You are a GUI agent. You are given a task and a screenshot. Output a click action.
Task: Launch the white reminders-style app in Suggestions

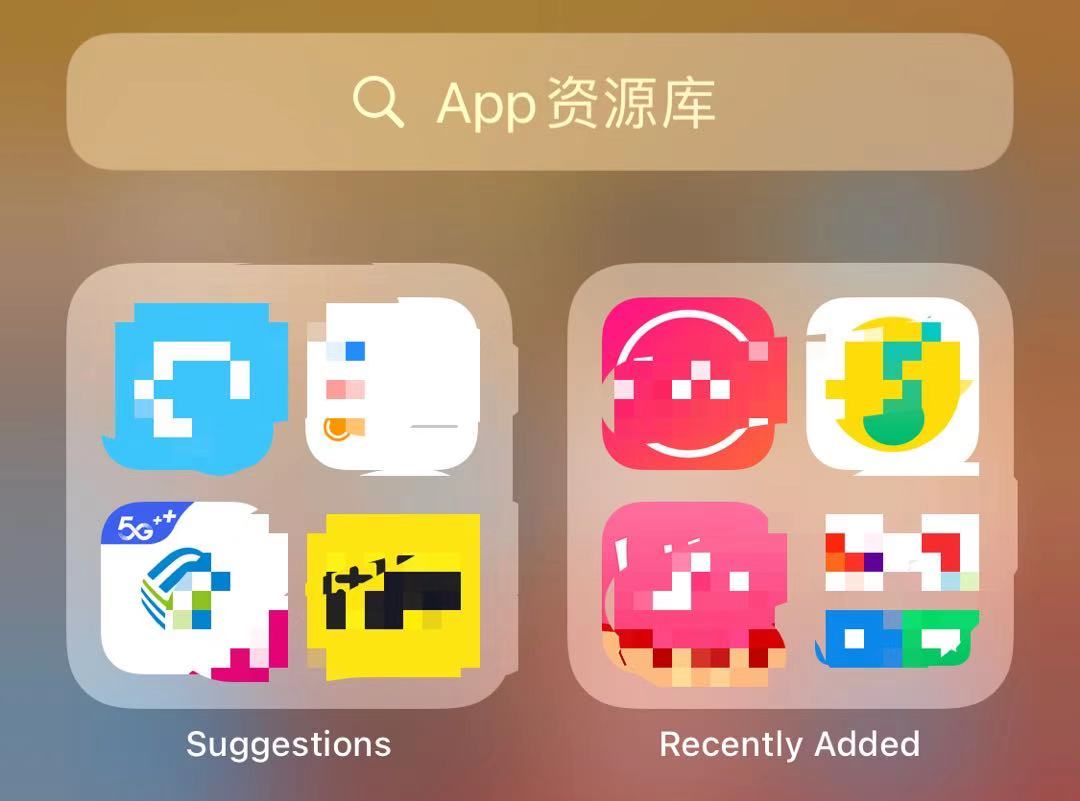tap(392, 385)
